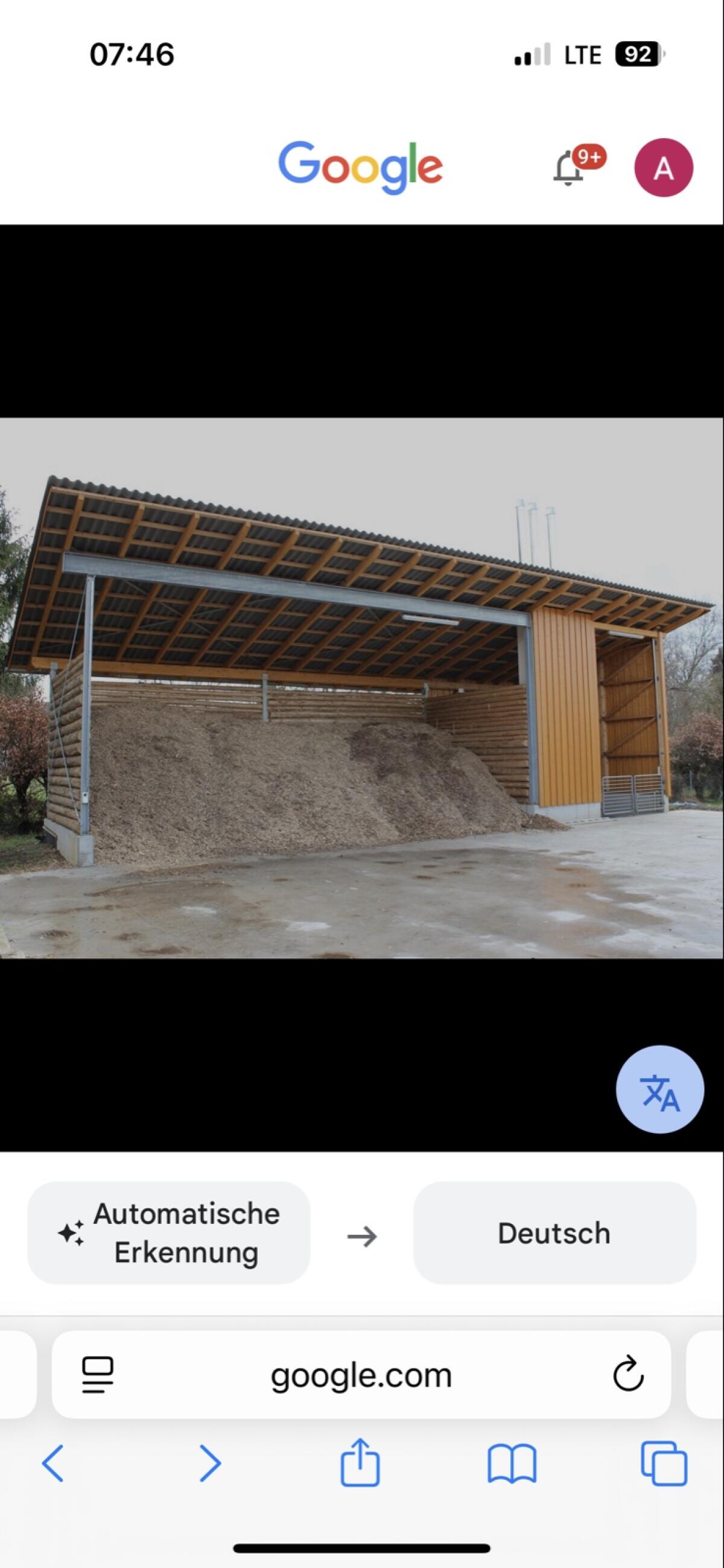The image size is (724, 1568).
Task: Change the Automatische Erkennung source language
Action: point(168,1233)
